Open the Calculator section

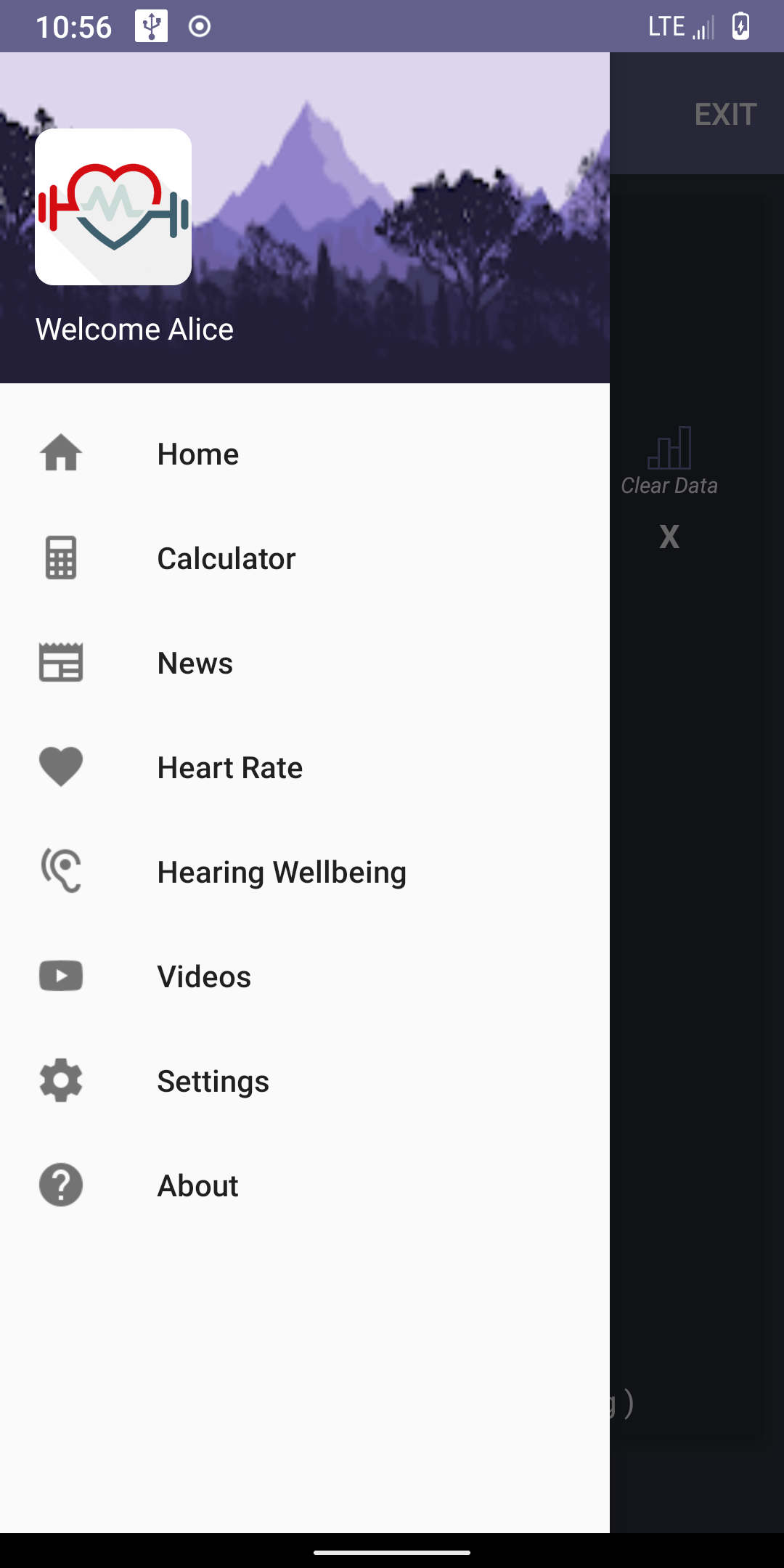pyautogui.click(x=226, y=559)
